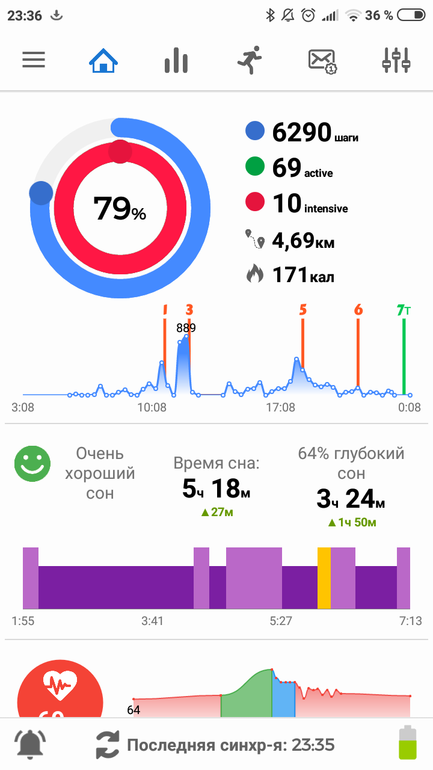Tap the green band battery icon
Screen dimensions: 433x770
pos(407,744)
